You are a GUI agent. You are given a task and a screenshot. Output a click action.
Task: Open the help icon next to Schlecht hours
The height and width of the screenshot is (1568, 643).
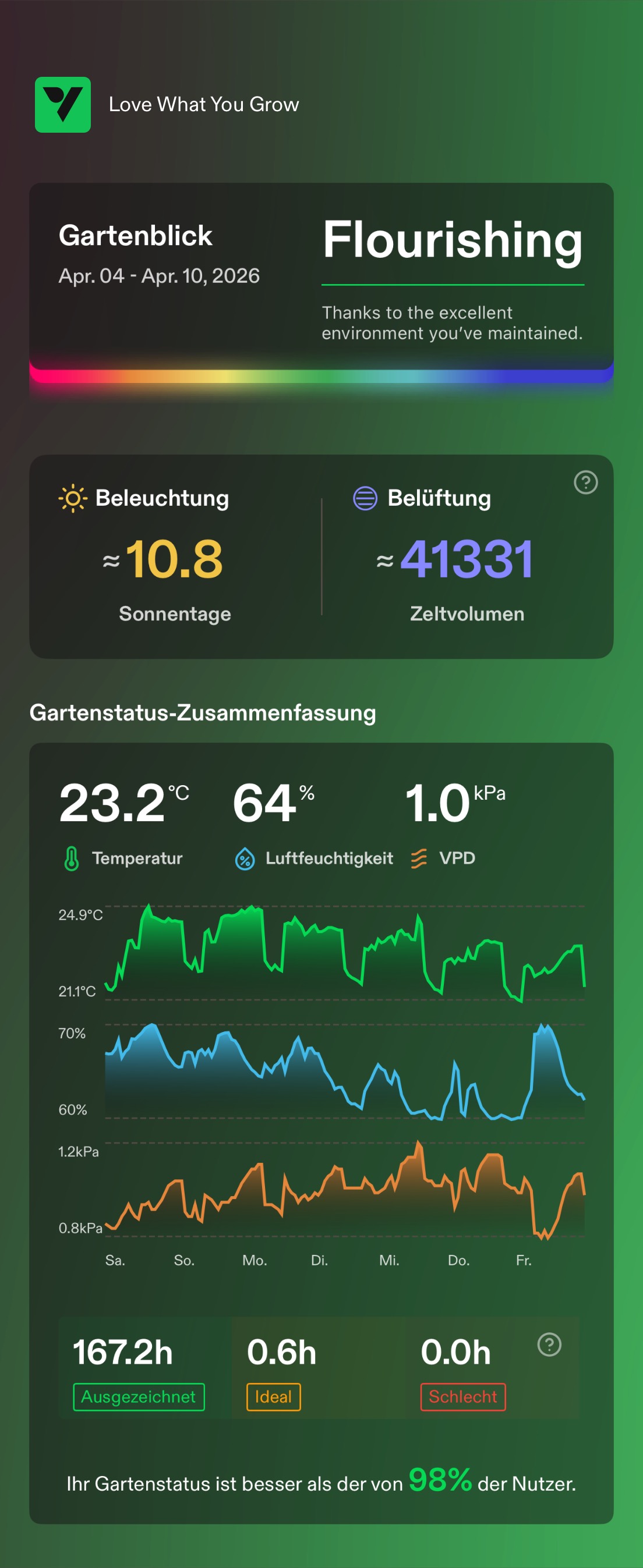549,1344
